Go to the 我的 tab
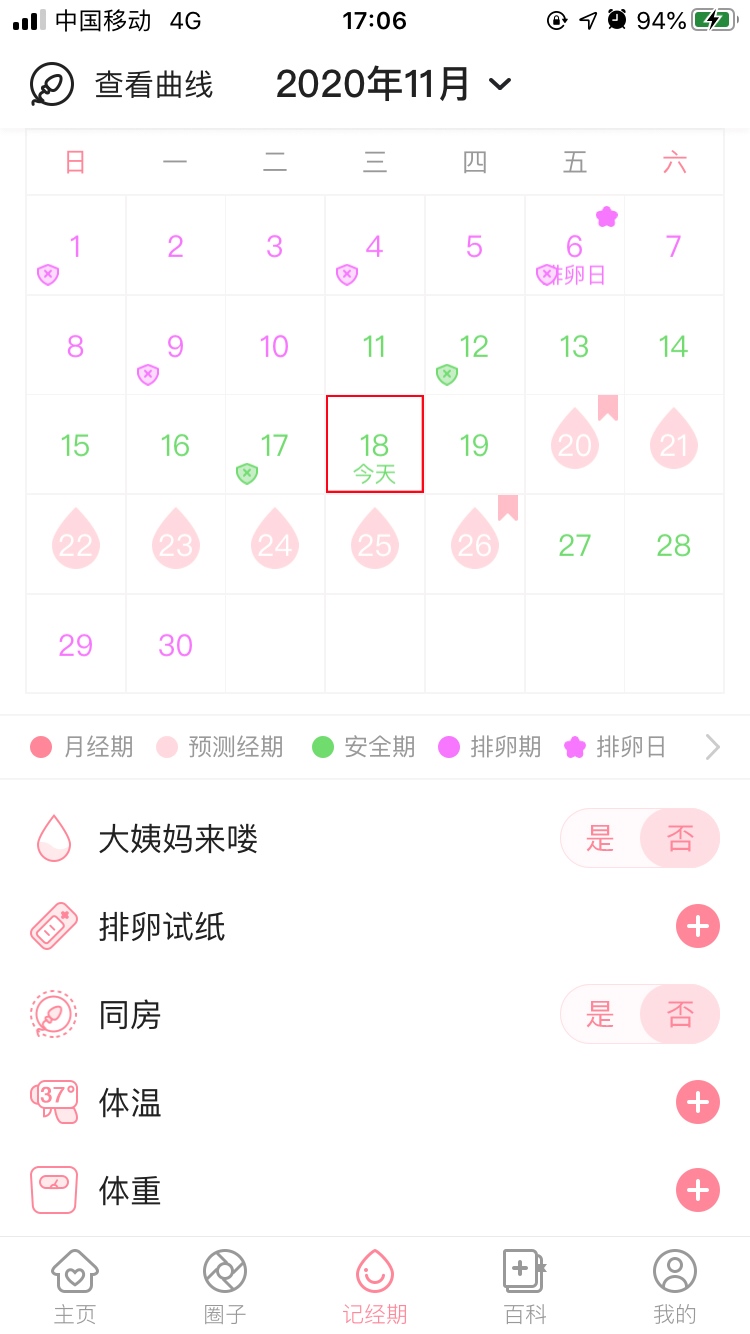This screenshot has height=1334, width=750. point(675,1286)
